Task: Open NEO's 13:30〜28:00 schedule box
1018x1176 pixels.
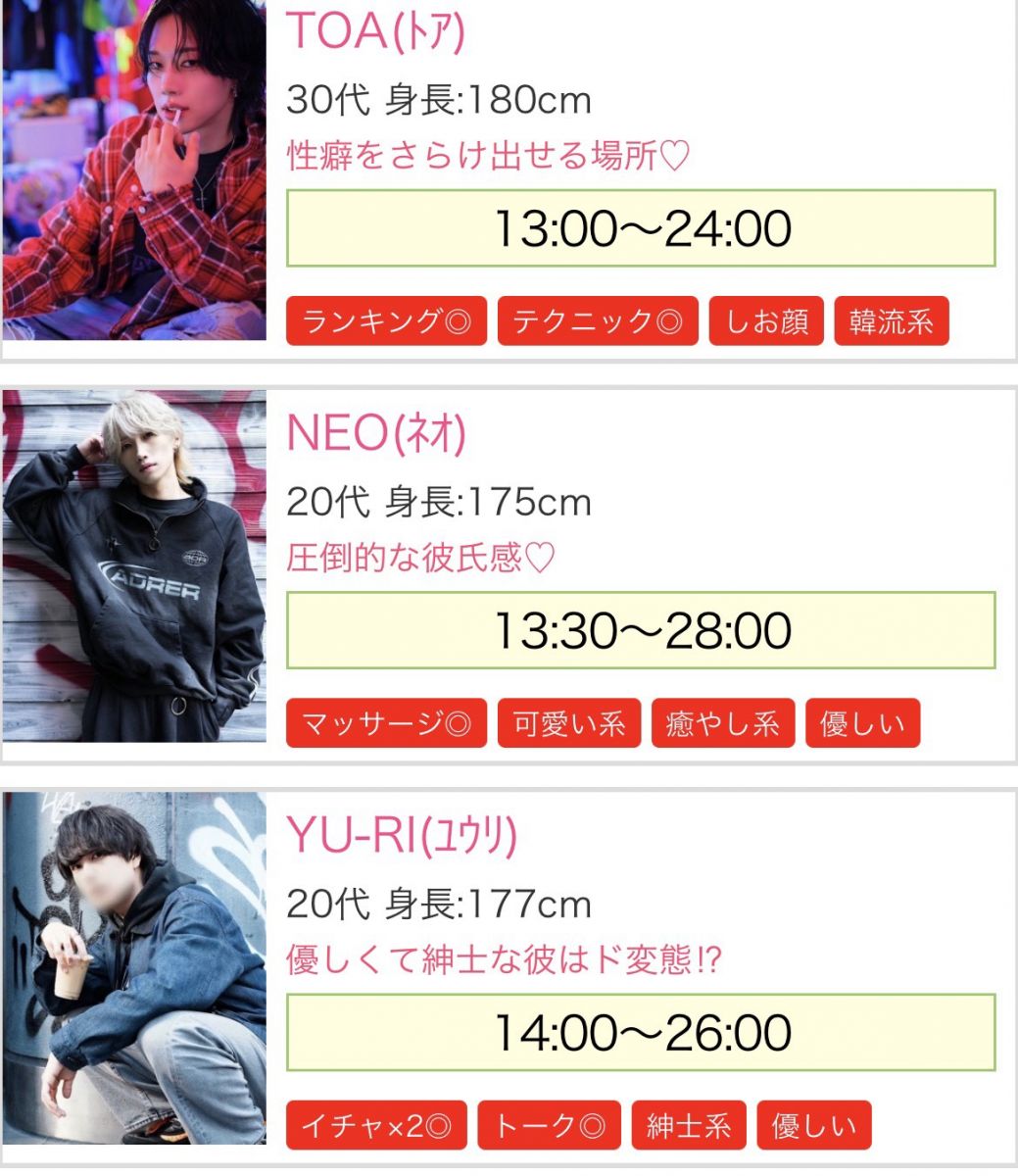Action: coord(642,630)
